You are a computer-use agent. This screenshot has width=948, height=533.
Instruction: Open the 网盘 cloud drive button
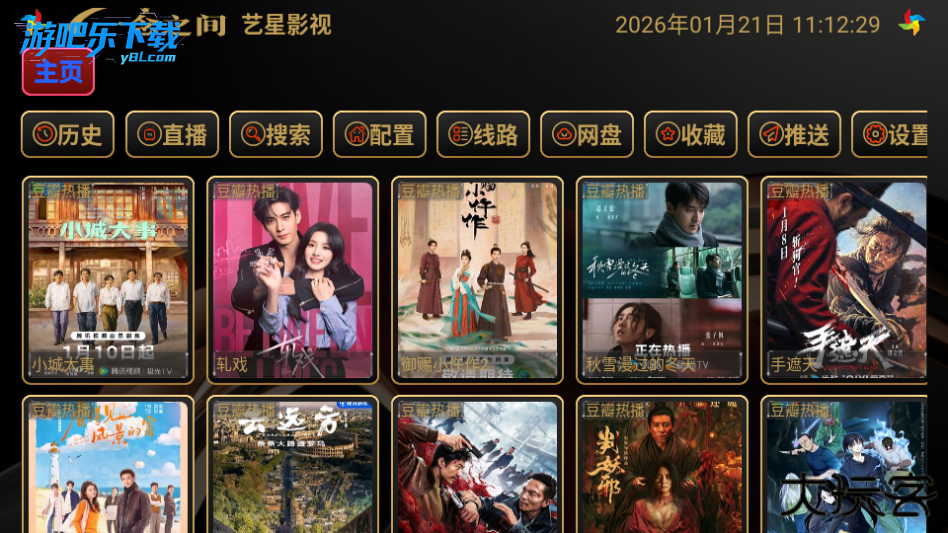coord(587,134)
